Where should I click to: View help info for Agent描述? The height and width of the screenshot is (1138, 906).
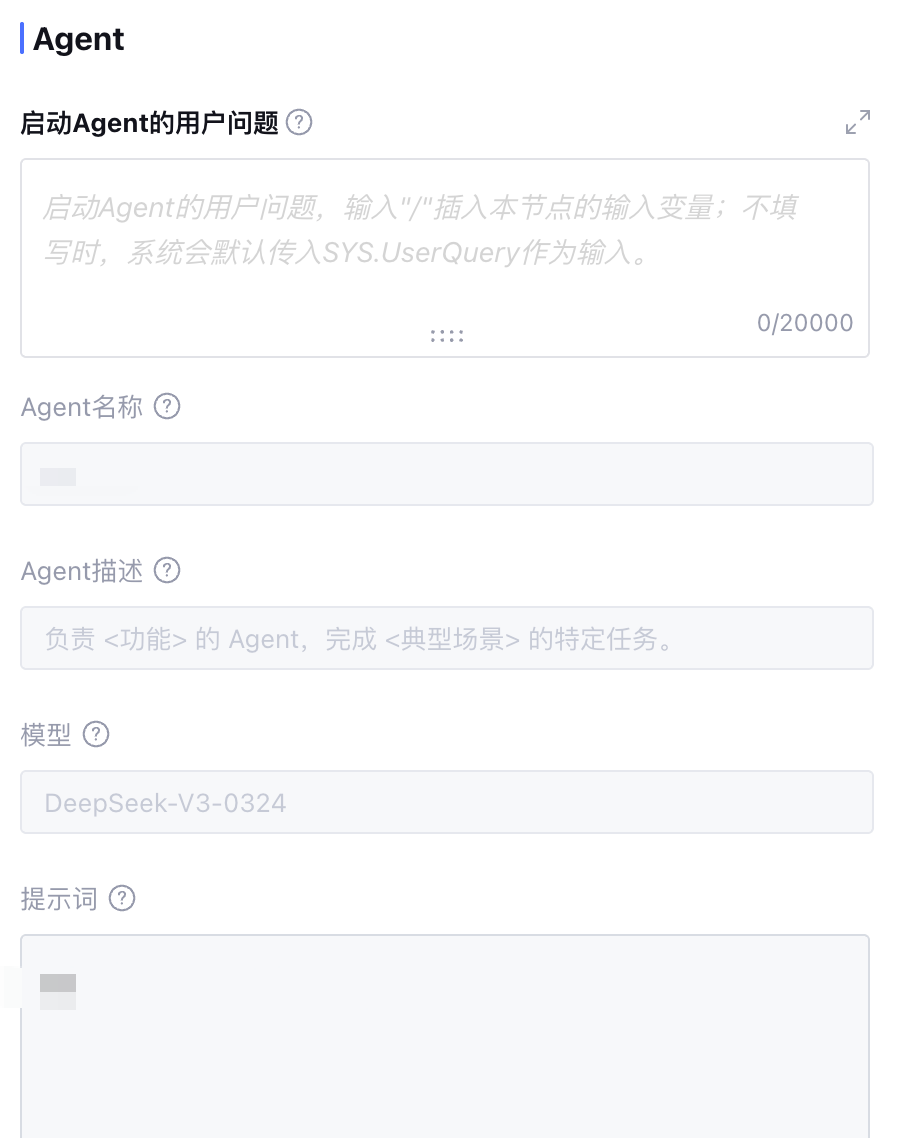point(167,571)
